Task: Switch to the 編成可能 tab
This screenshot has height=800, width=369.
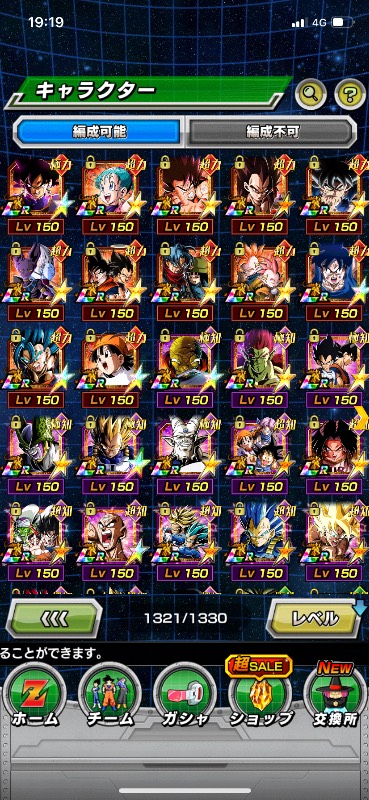Action: (98, 132)
